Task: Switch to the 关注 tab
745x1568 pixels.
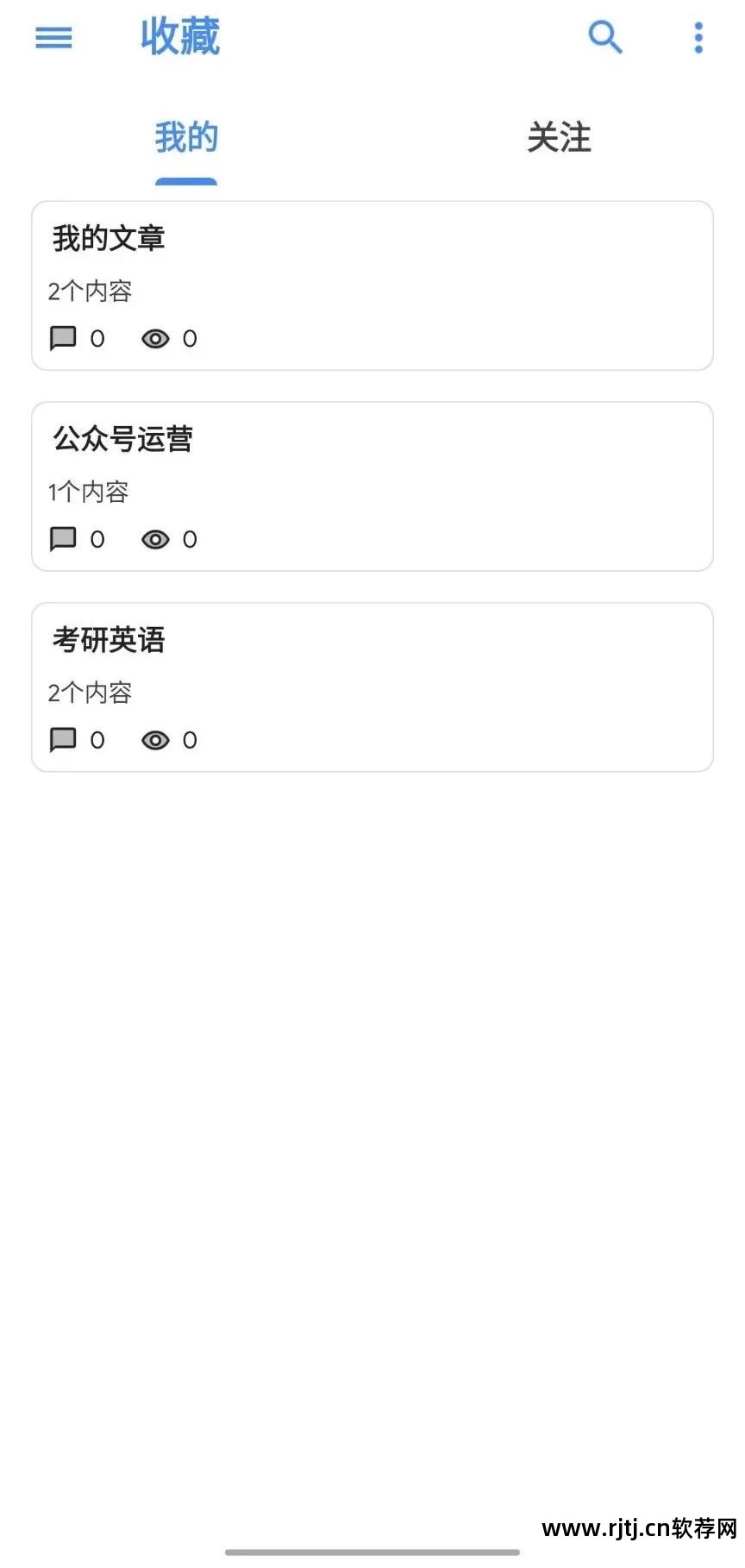Action: pyautogui.click(x=559, y=138)
